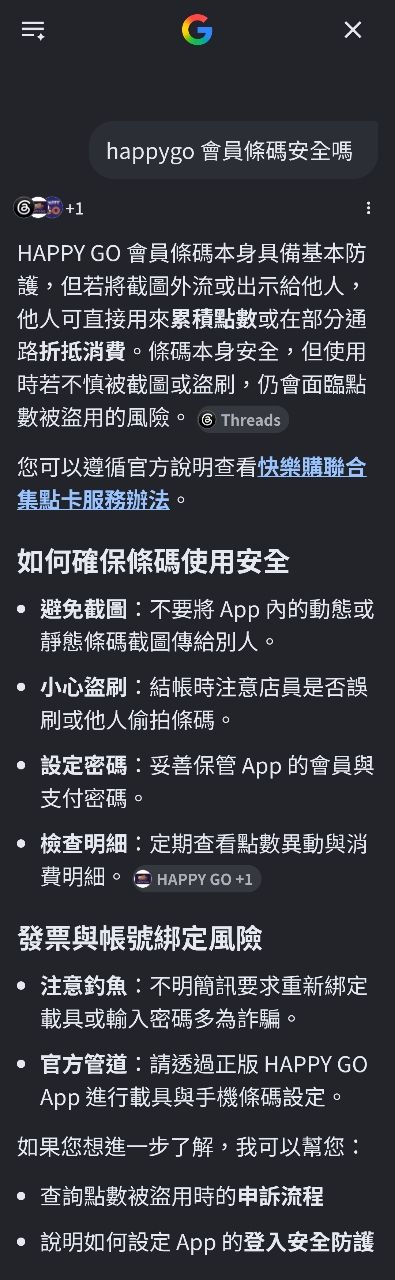Close the AI mode screen
Viewport: 395px width, 1280px height.
tap(353, 30)
